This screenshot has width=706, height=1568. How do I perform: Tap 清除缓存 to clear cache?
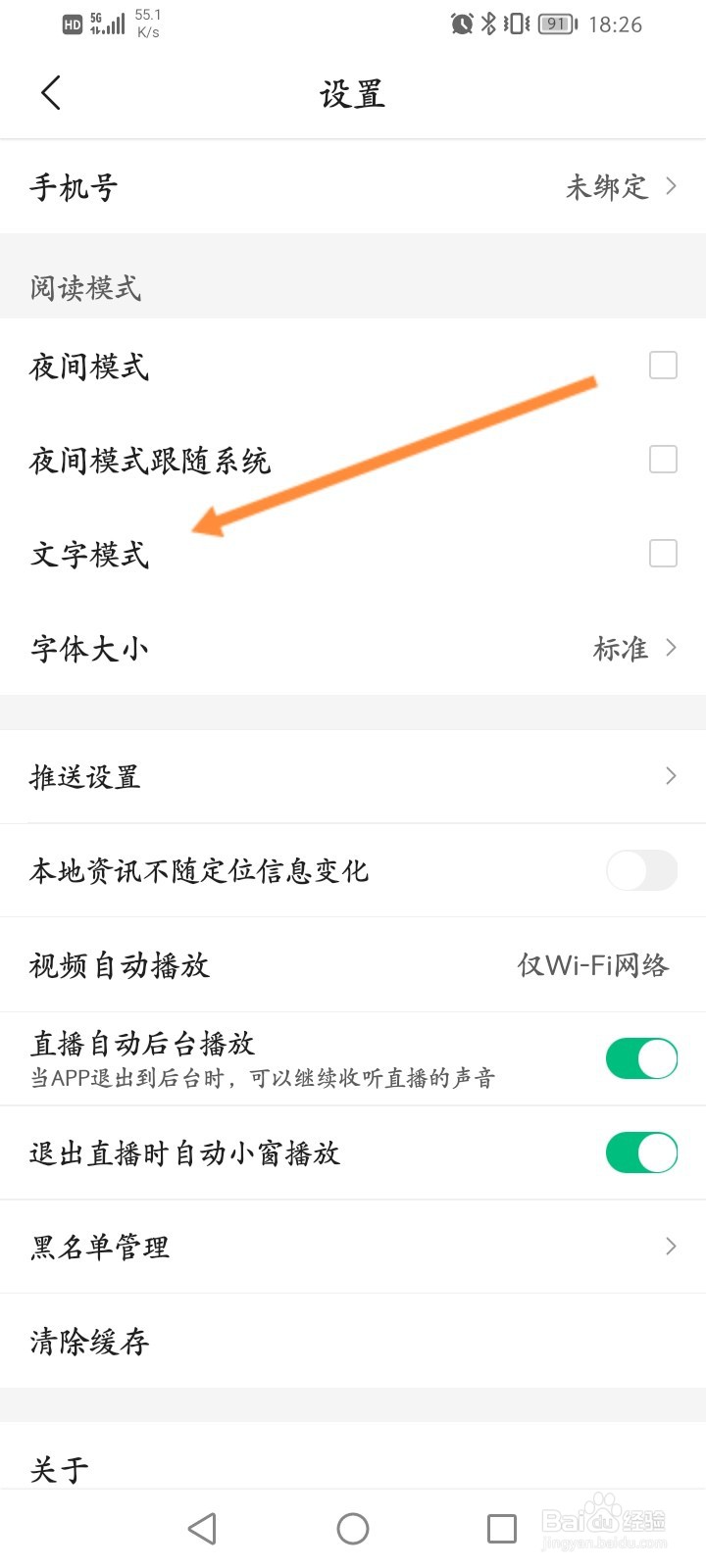pos(353,1342)
